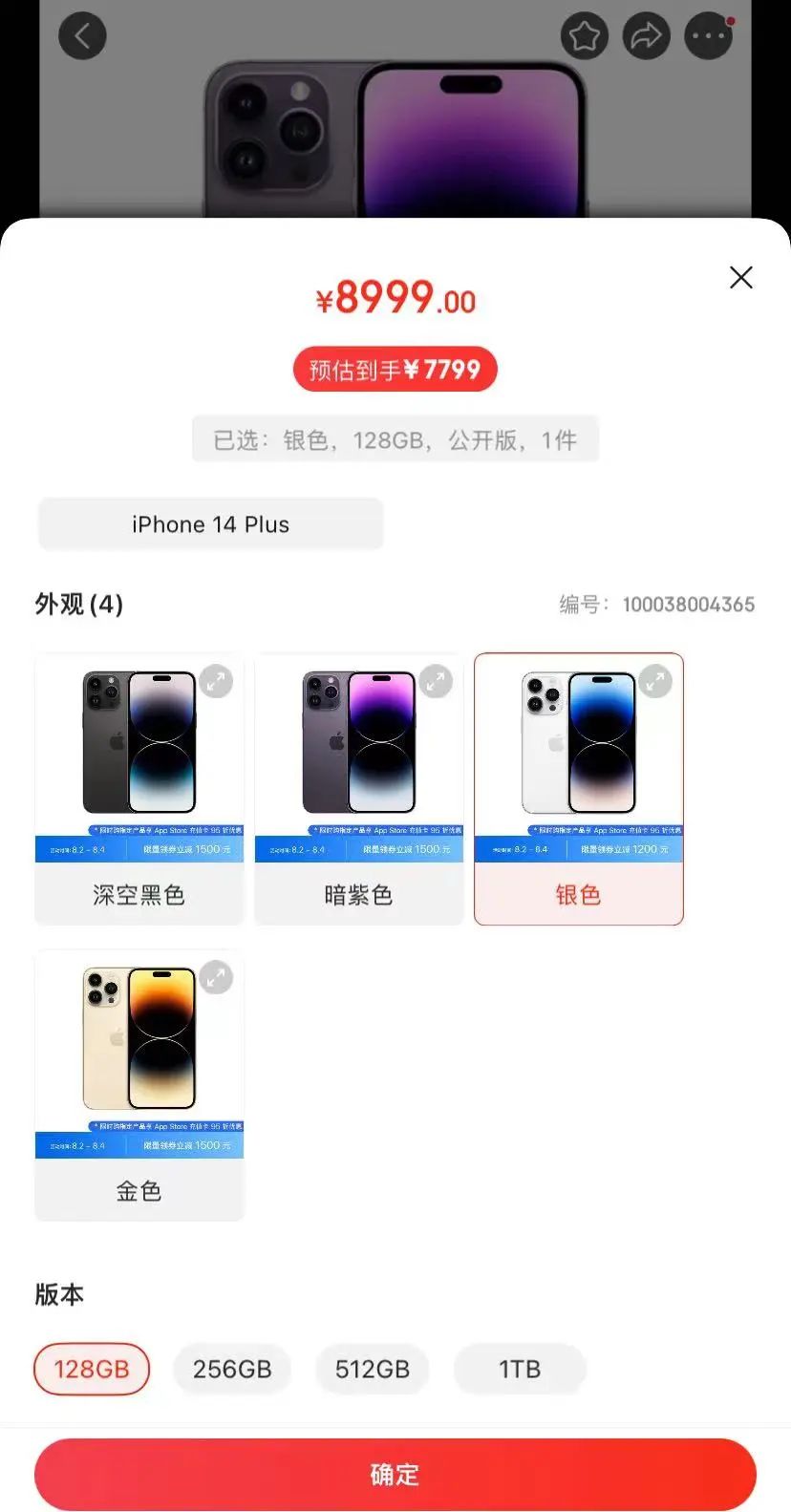Choose the 暗紫色 color option
Screen dimensions: 791x1512
(358, 893)
